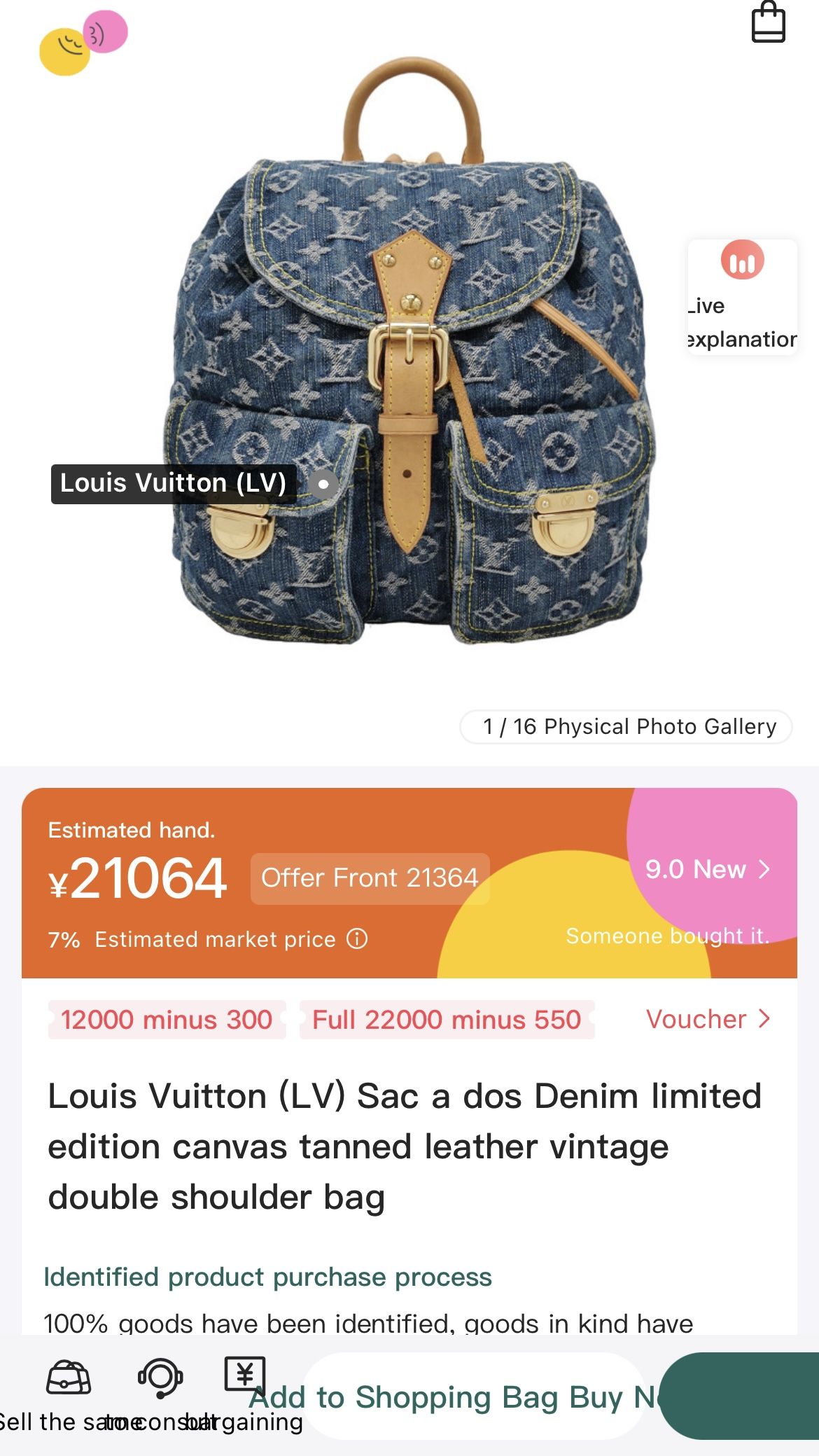819x1456 pixels.
Task: Open Identified product purchase process
Action: coord(267,1277)
